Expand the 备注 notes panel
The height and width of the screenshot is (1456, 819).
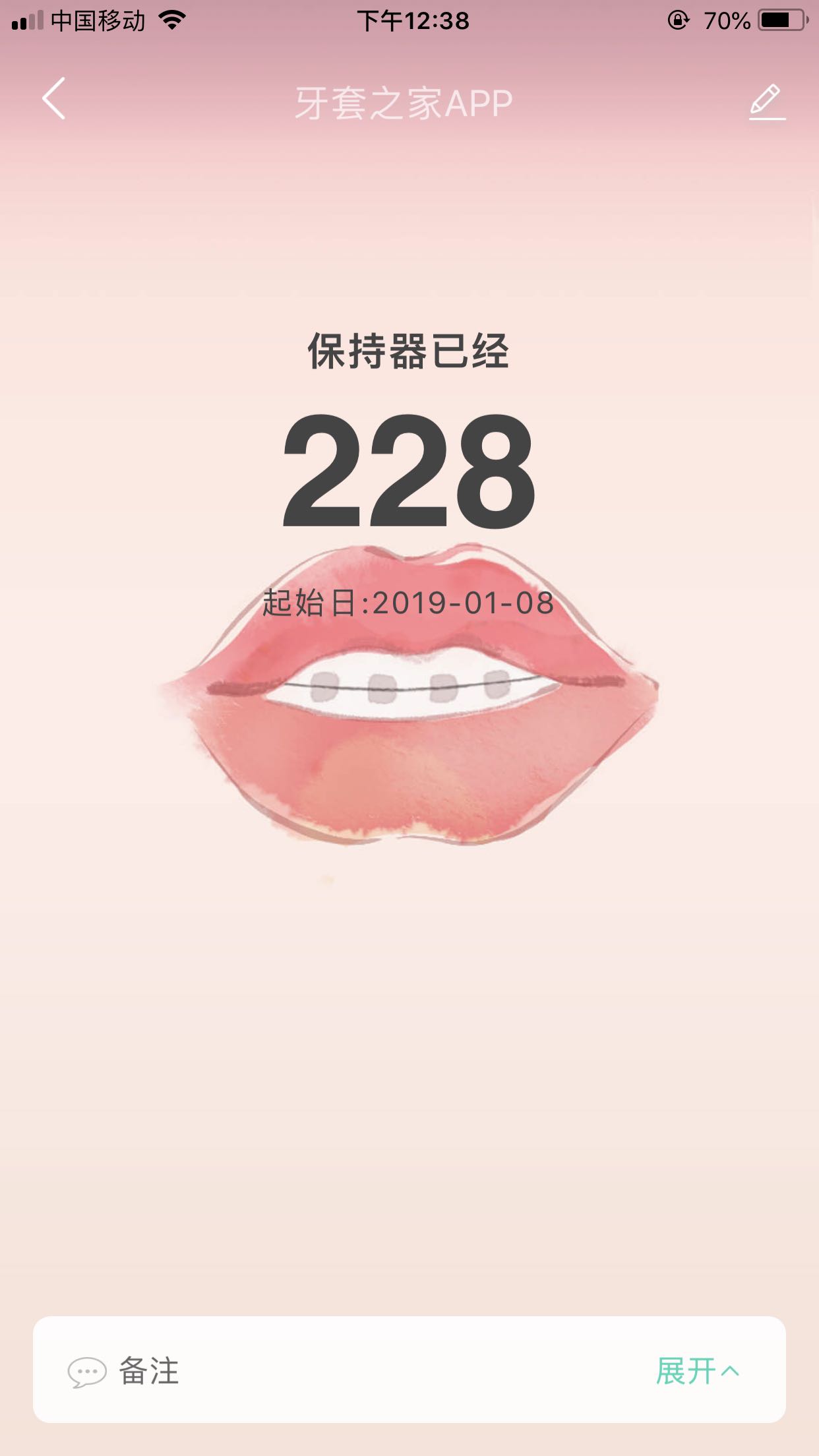click(x=696, y=1372)
